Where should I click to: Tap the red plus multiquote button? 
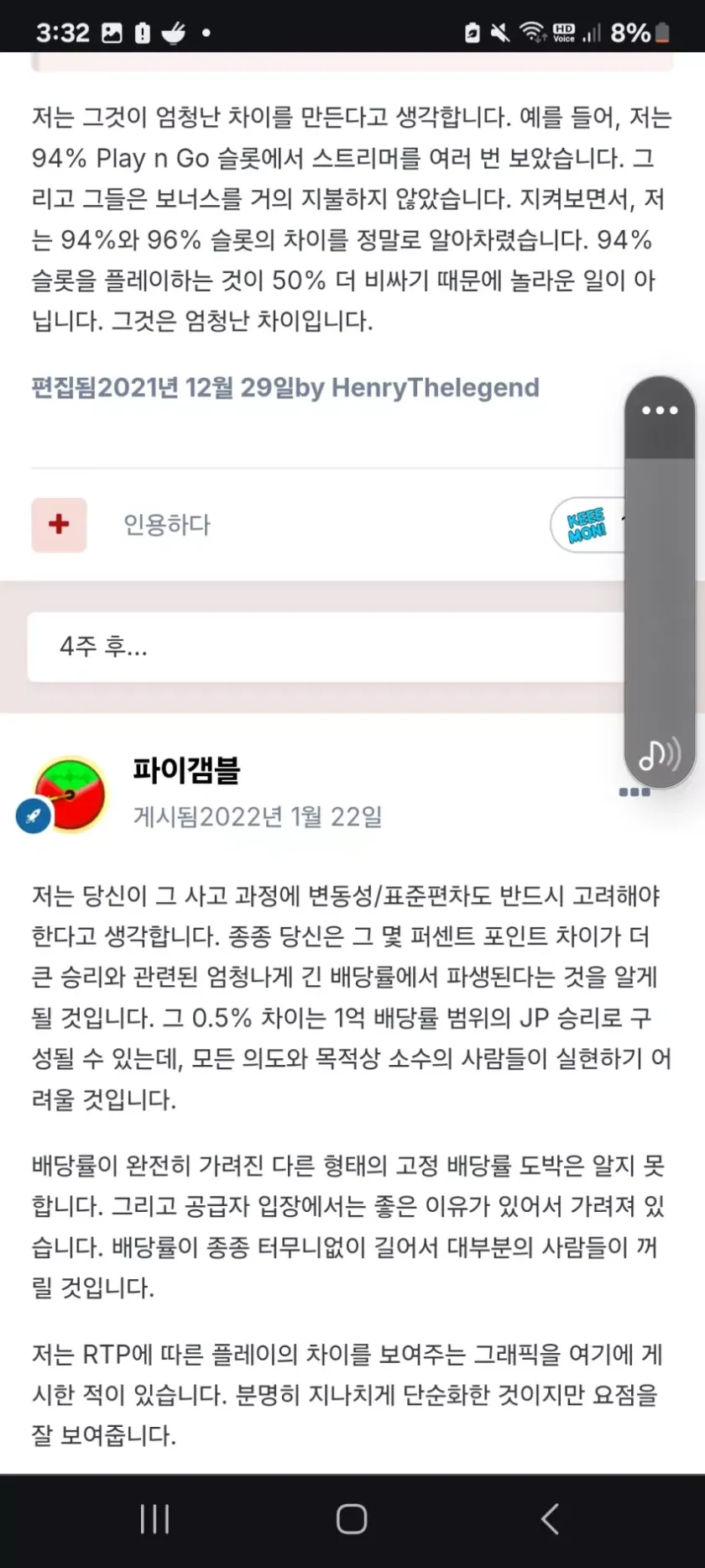[x=59, y=525]
